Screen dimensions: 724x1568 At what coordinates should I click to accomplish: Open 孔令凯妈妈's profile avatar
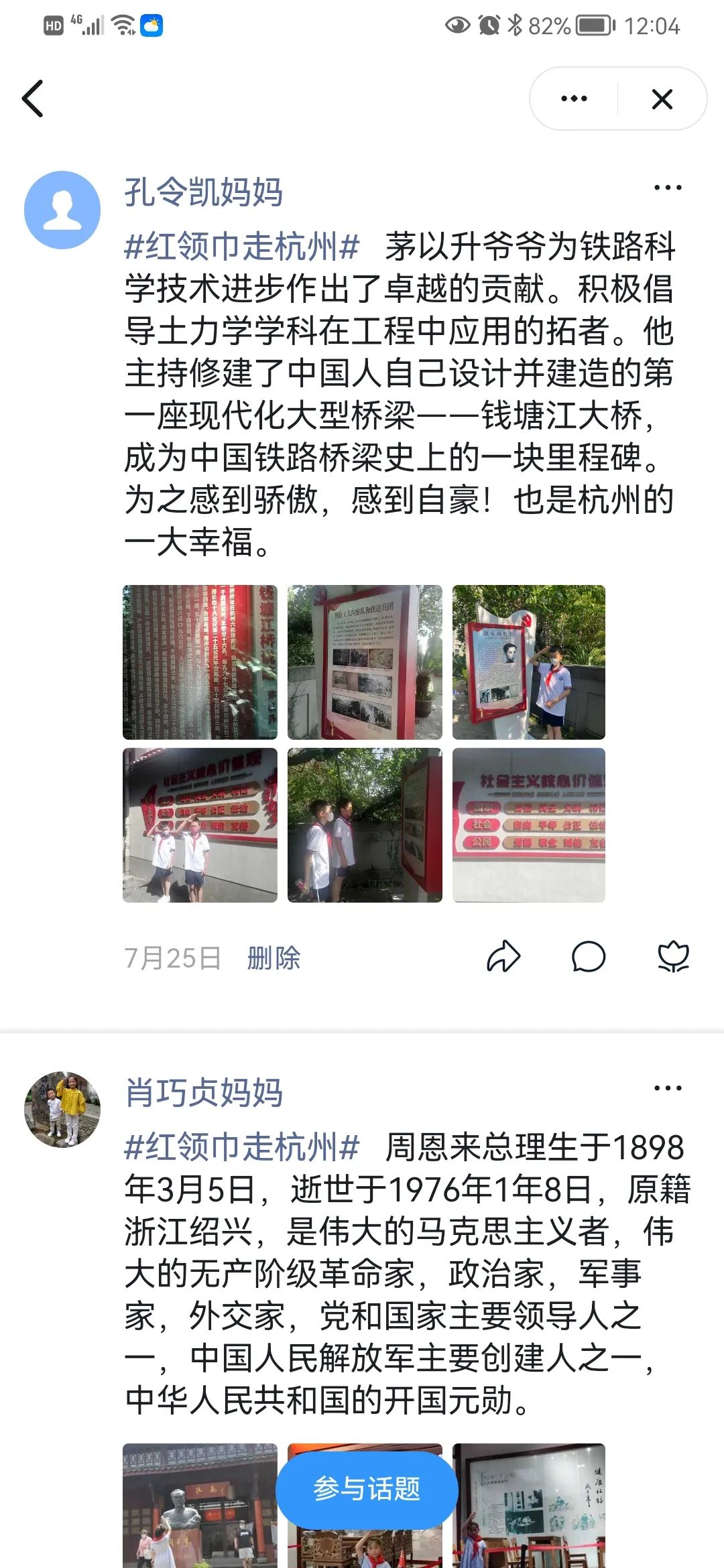[62, 210]
